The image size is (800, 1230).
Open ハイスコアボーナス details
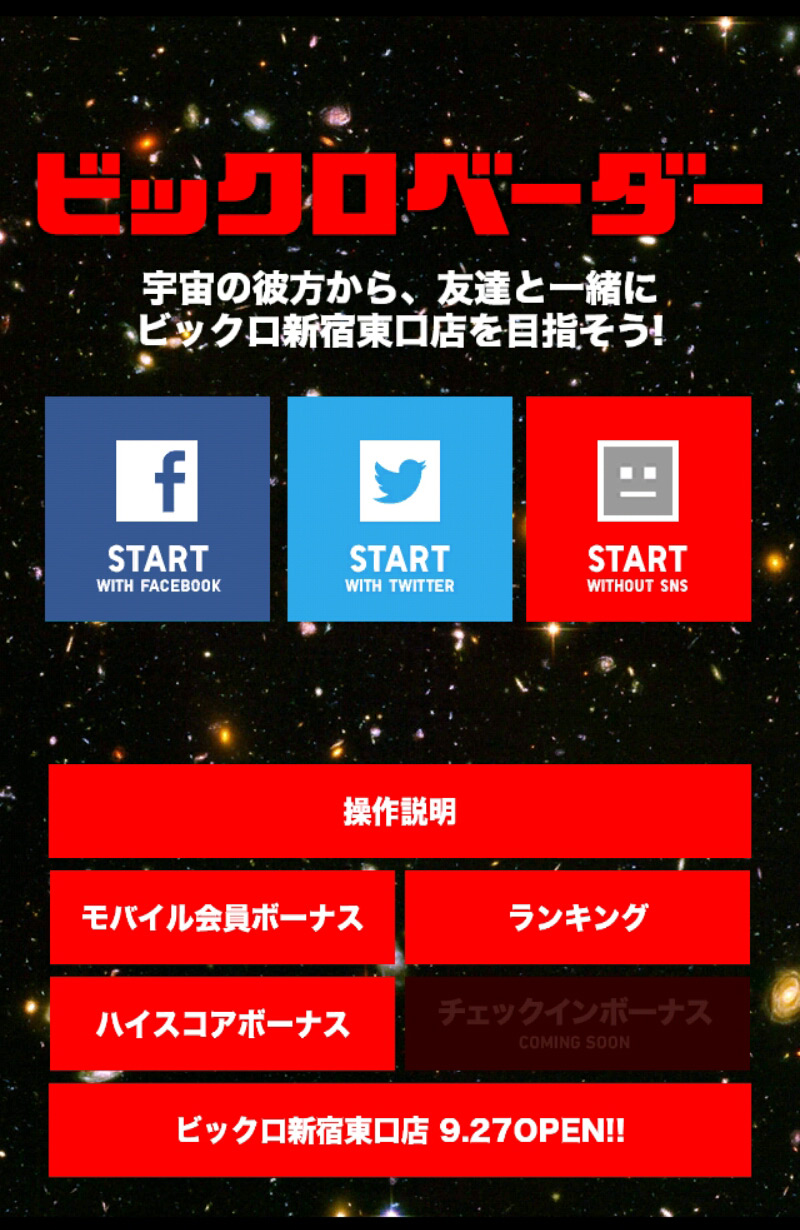pyautogui.click(x=222, y=1023)
